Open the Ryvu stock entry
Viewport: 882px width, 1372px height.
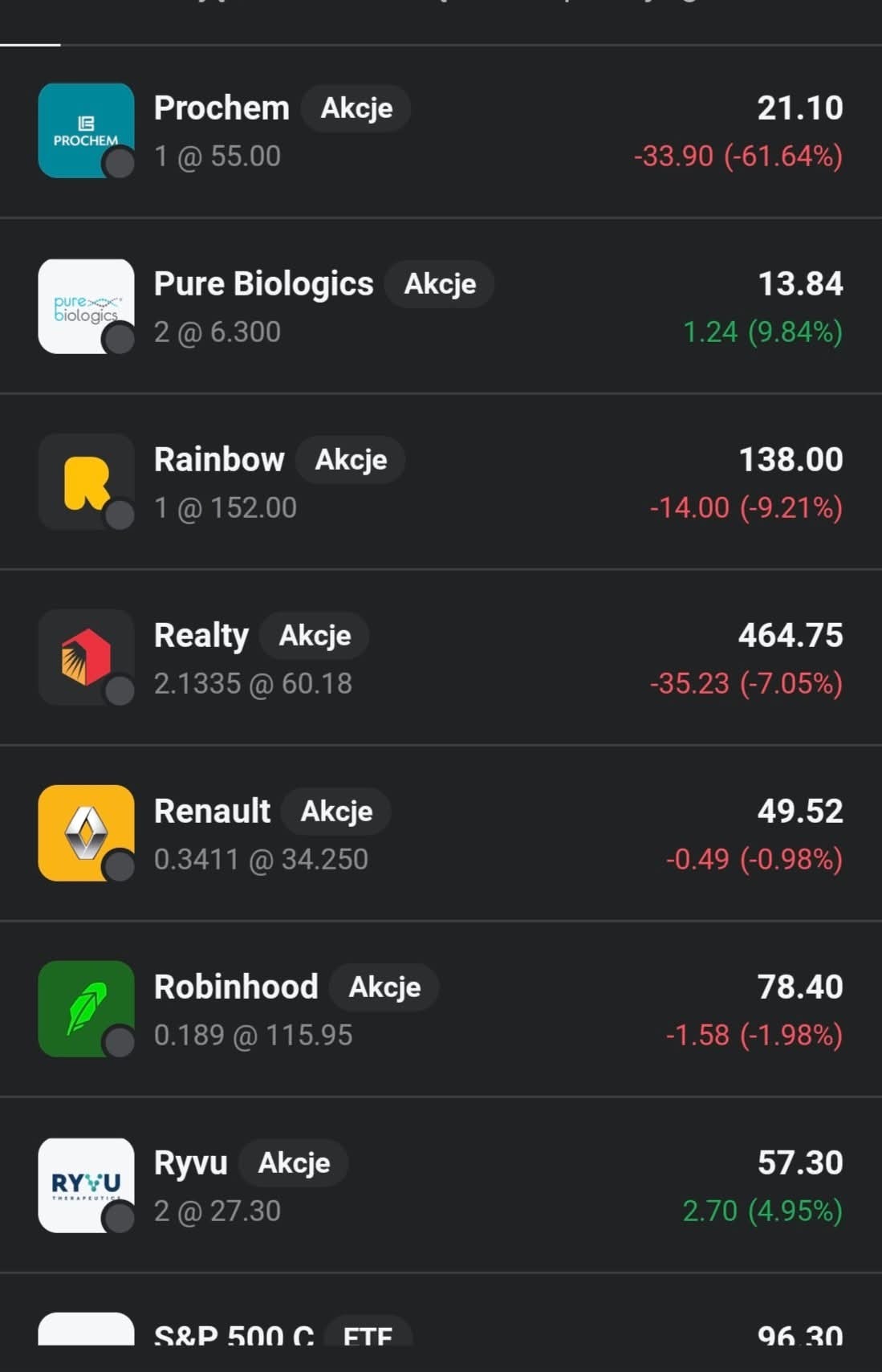tap(441, 1186)
